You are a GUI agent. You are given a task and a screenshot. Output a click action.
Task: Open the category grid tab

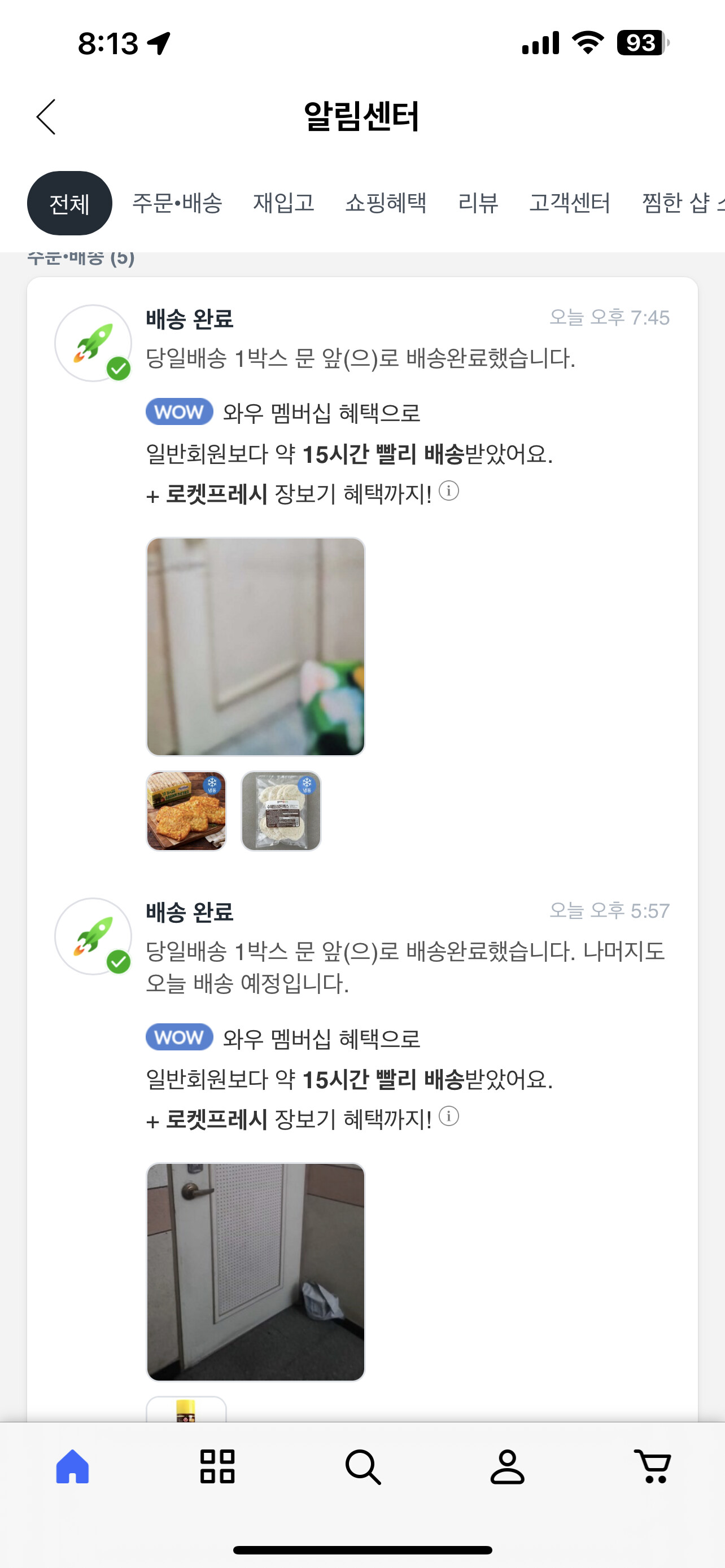(x=217, y=1467)
